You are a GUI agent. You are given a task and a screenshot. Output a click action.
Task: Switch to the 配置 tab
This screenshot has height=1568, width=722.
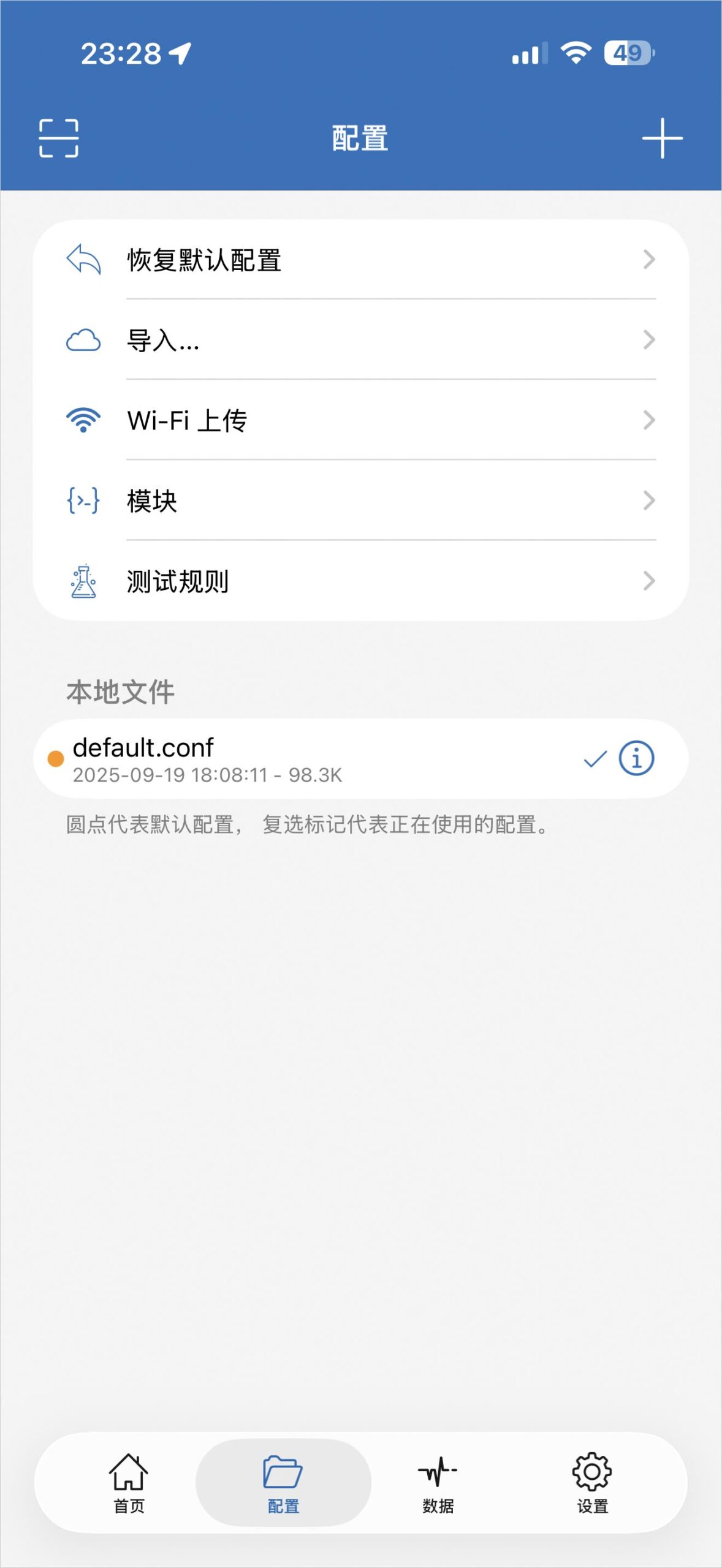coord(283,1482)
